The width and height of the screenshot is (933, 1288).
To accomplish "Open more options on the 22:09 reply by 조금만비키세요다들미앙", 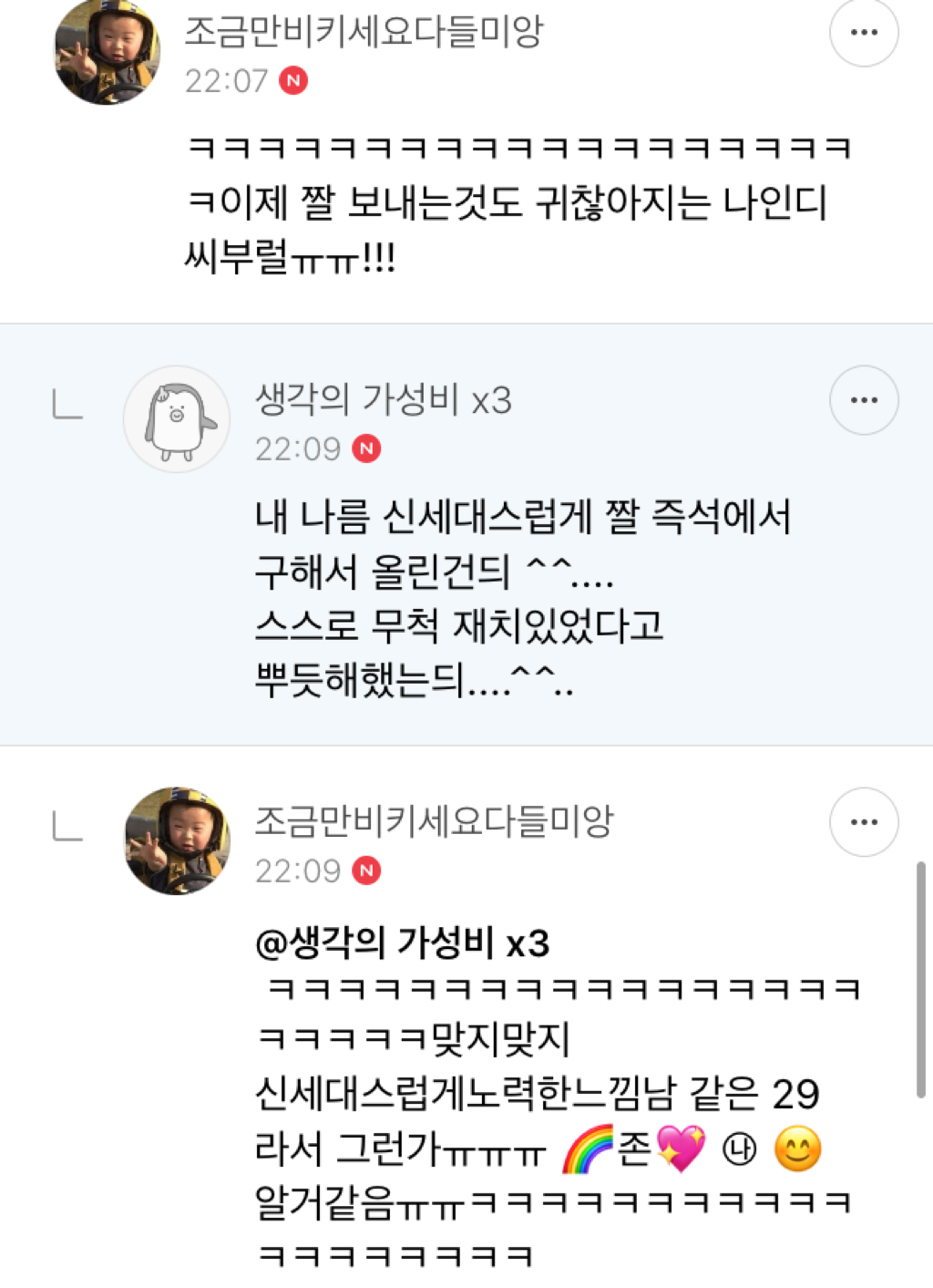I will tap(864, 822).
